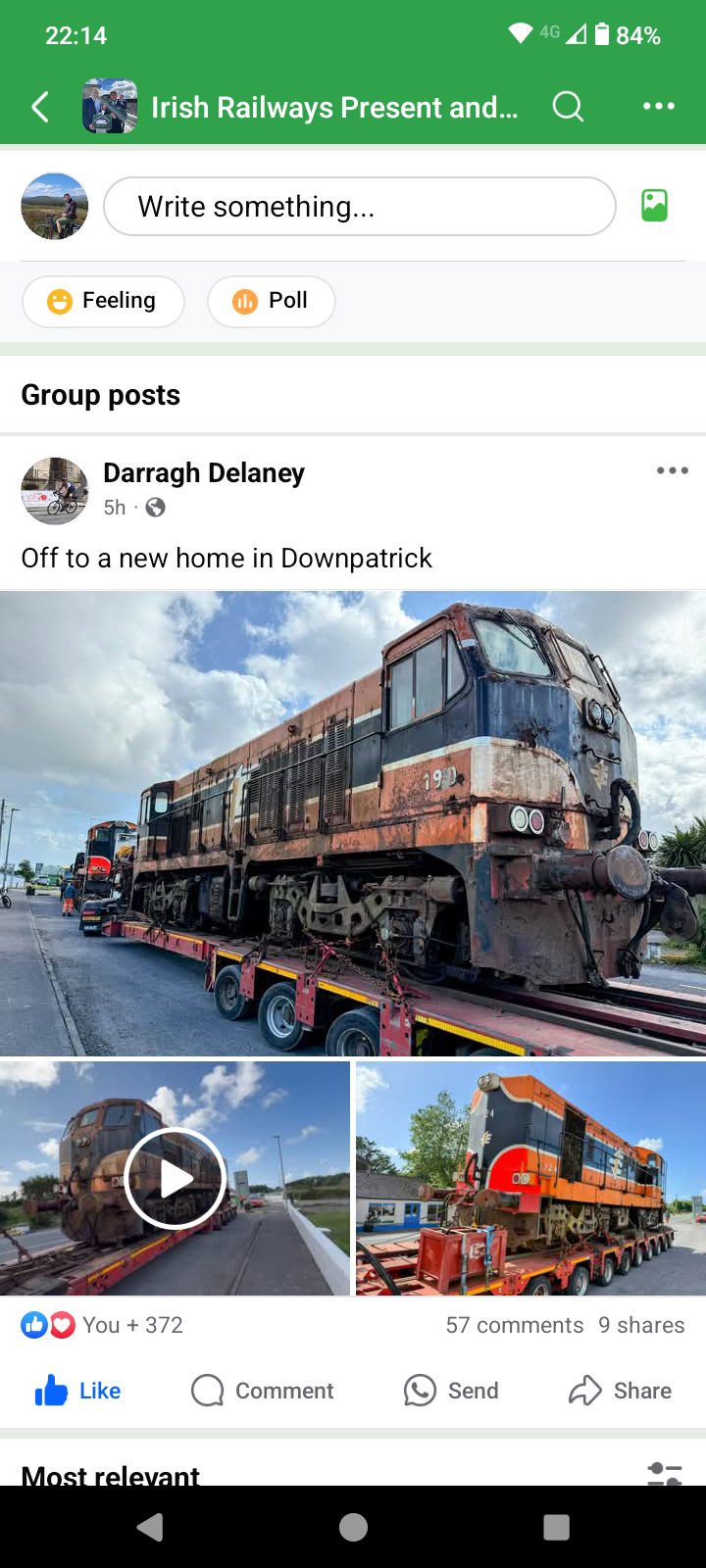Viewport: 706px width, 1568px height.
Task: Play the locomotive video
Action: [175, 1179]
